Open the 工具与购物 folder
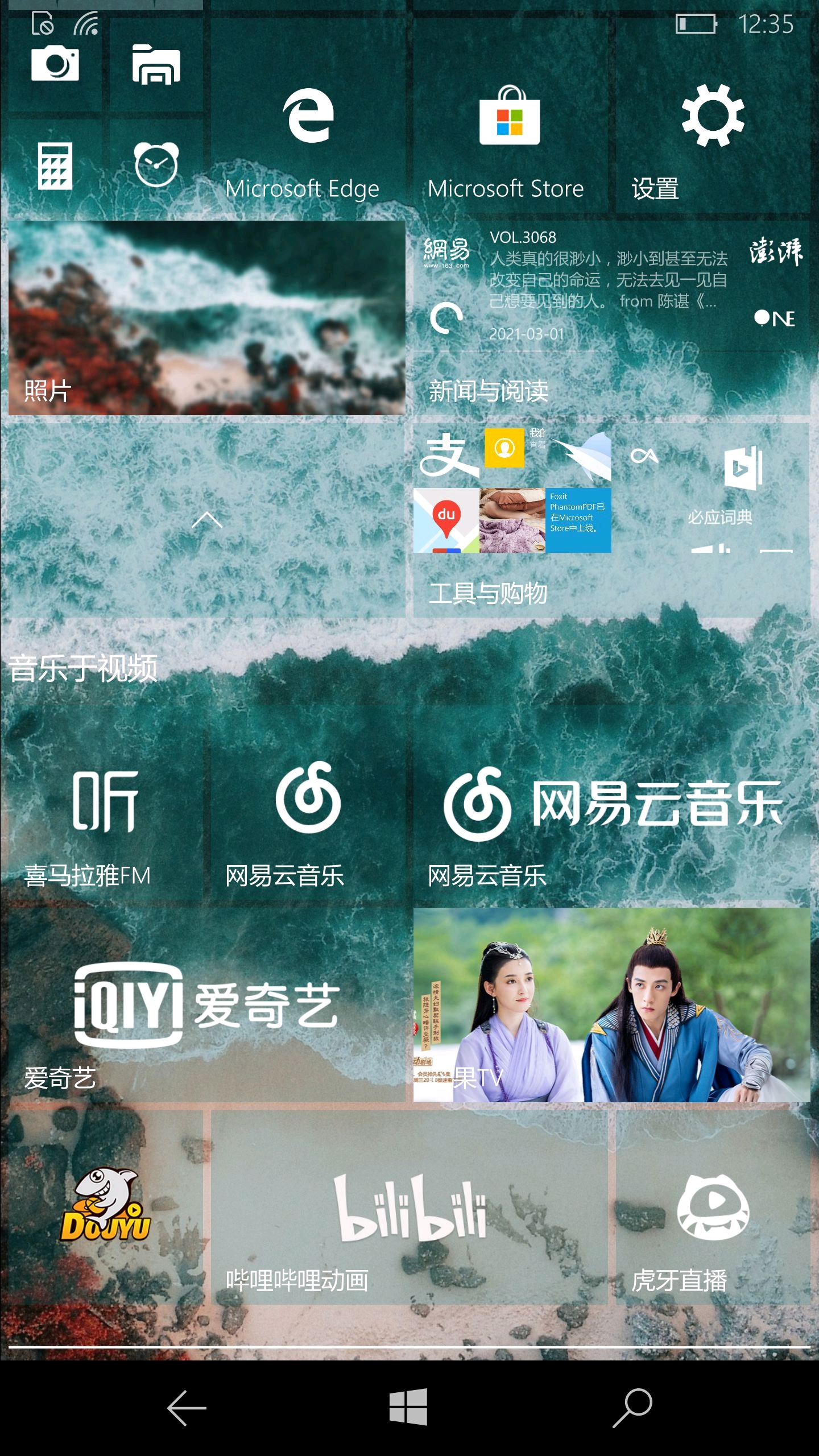Screen dimensions: 819x1456 611,519
